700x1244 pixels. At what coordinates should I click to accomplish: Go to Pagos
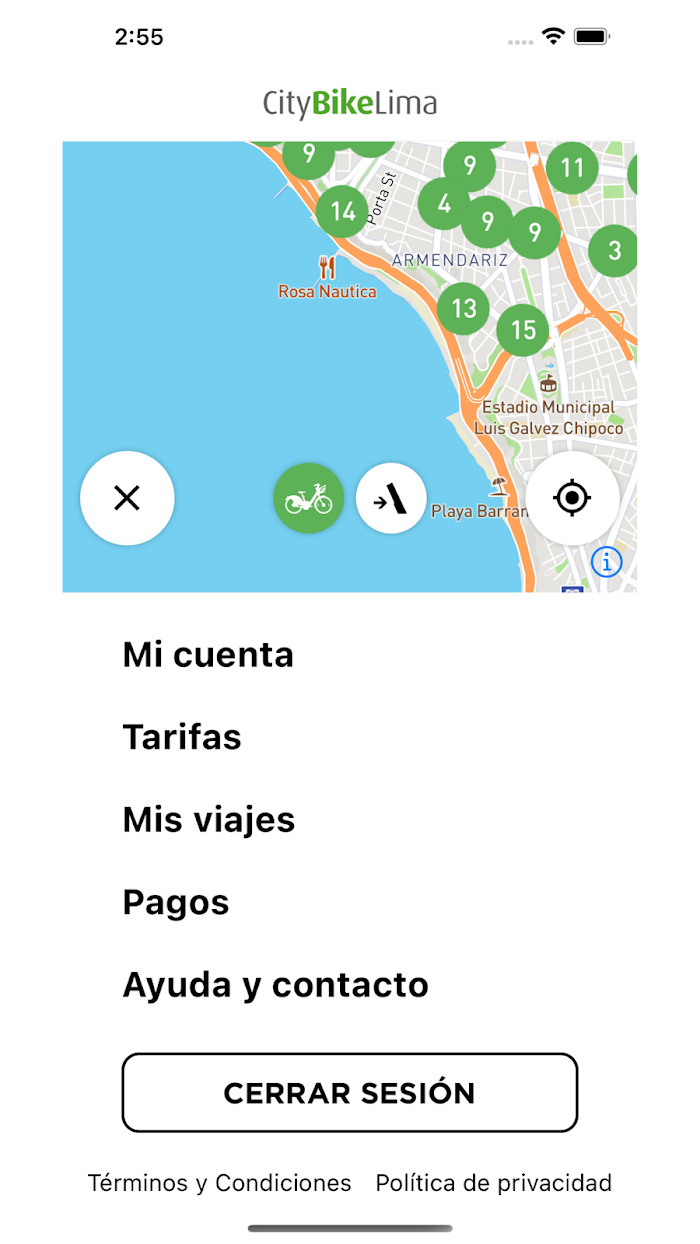(x=176, y=902)
